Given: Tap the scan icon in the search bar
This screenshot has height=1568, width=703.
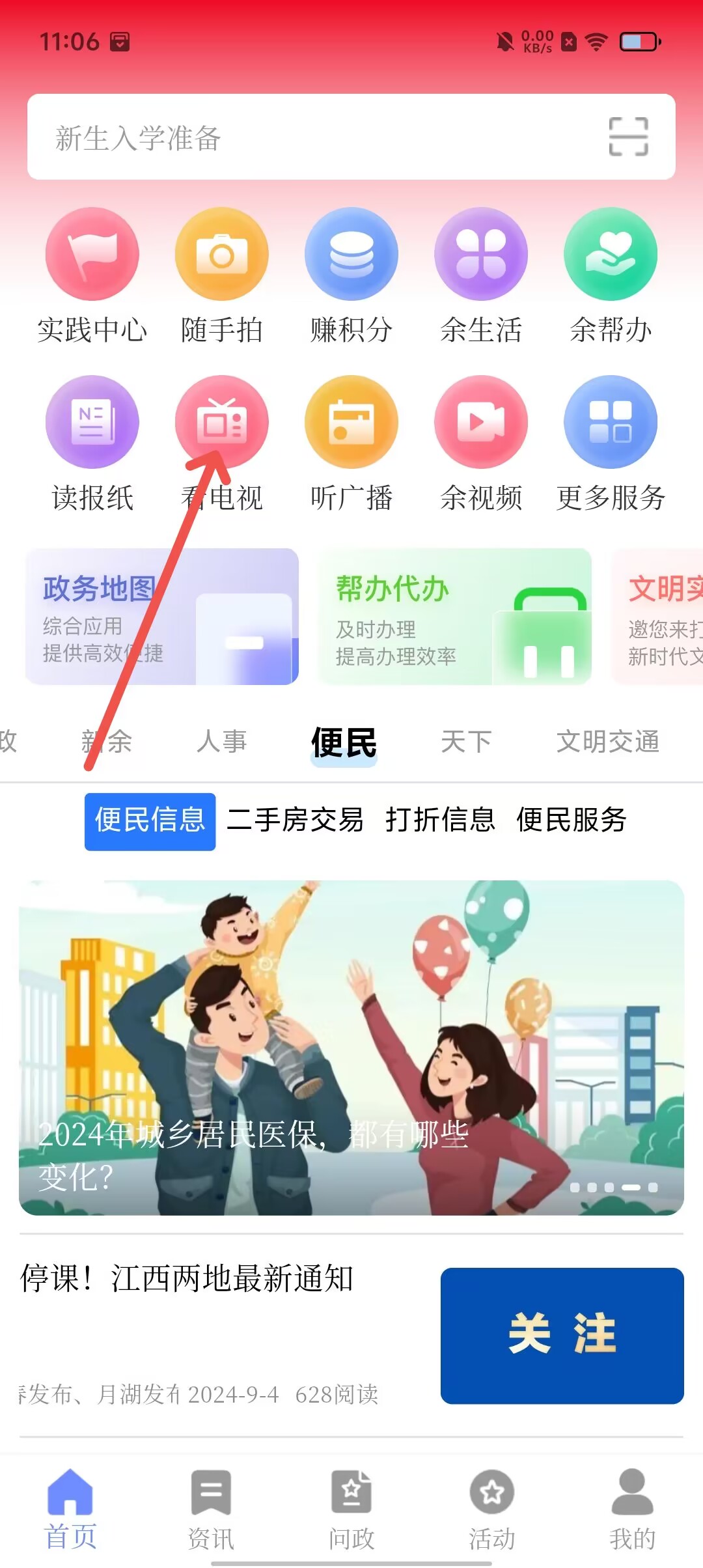Looking at the screenshot, I should (x=627, y=137).
